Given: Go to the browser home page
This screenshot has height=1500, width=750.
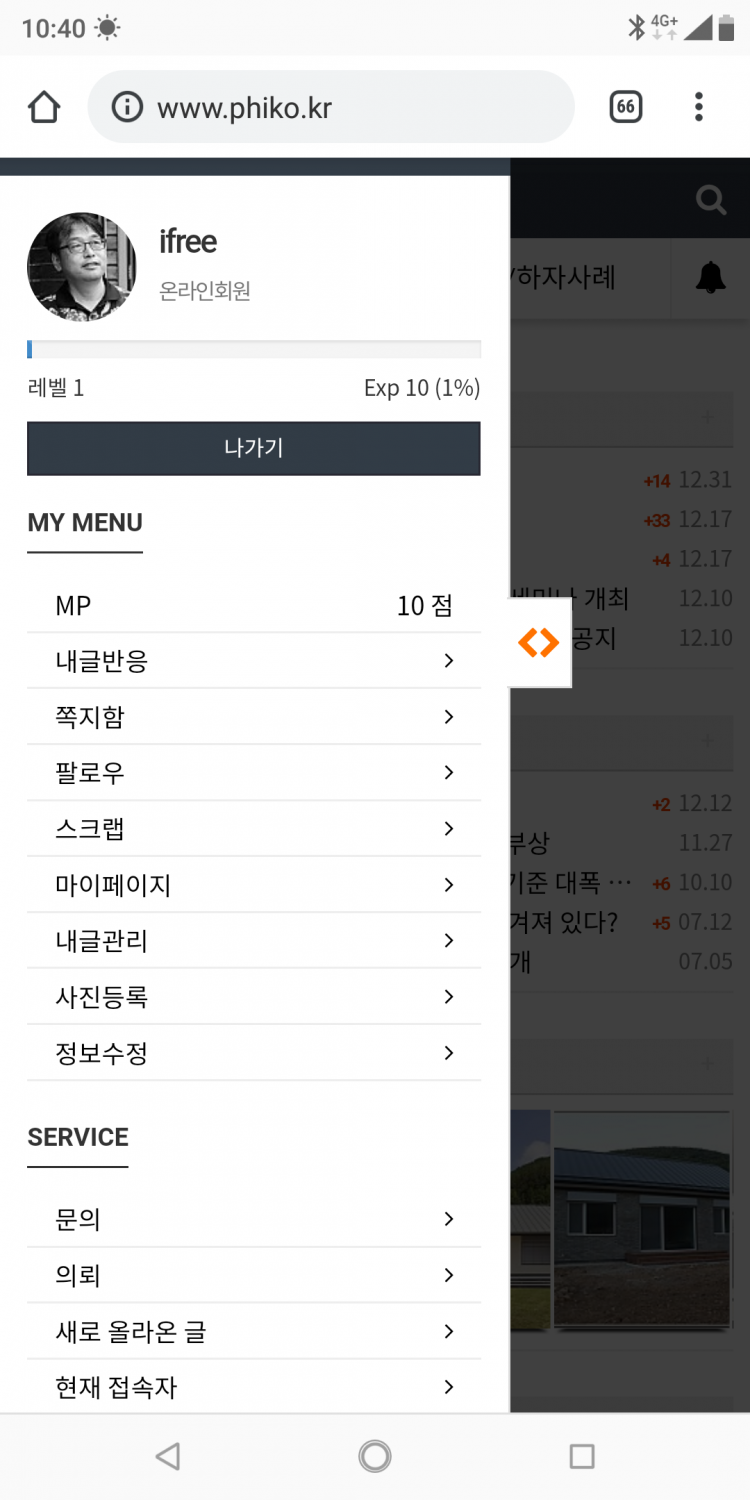Looking at the screenshot, I should tap(44, 107).
